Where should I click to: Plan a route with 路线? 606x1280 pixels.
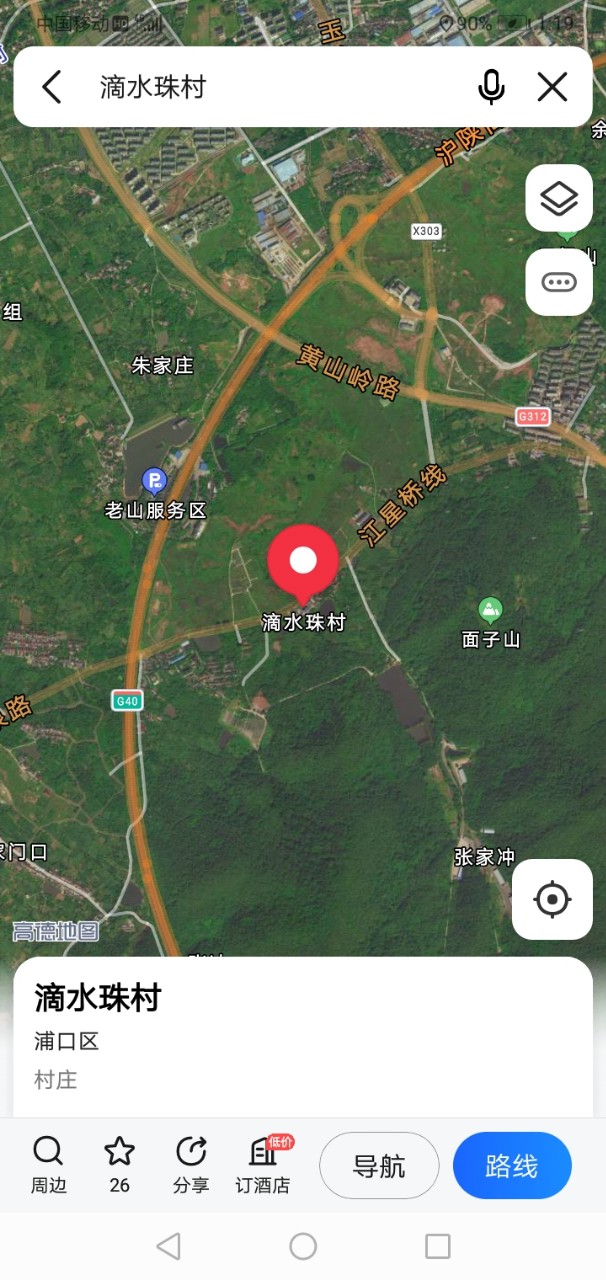(x=512, y=1165)
